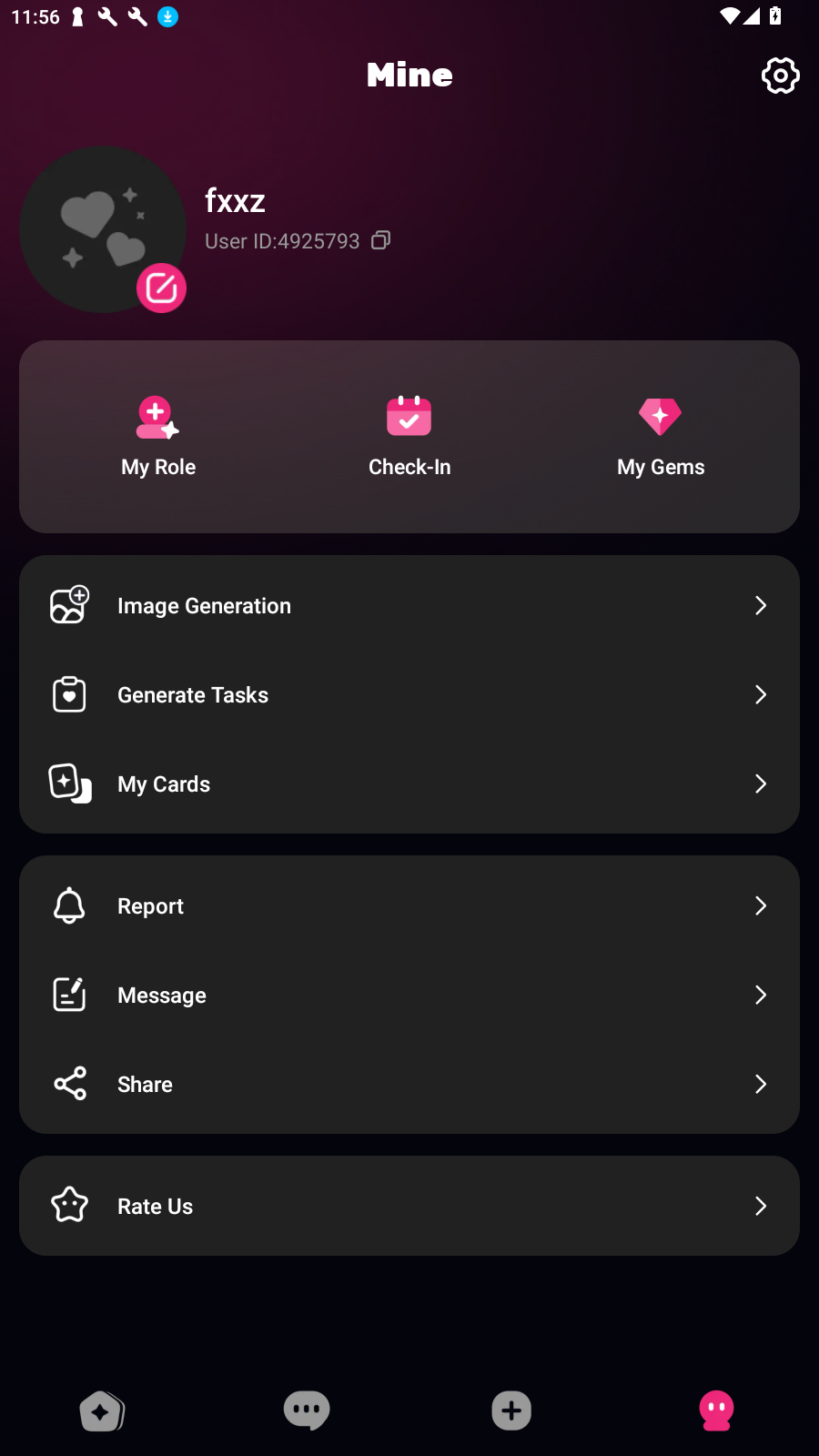Go to Generate Tasks
This screenshot has height=1456, width=819.
(409, 694)
